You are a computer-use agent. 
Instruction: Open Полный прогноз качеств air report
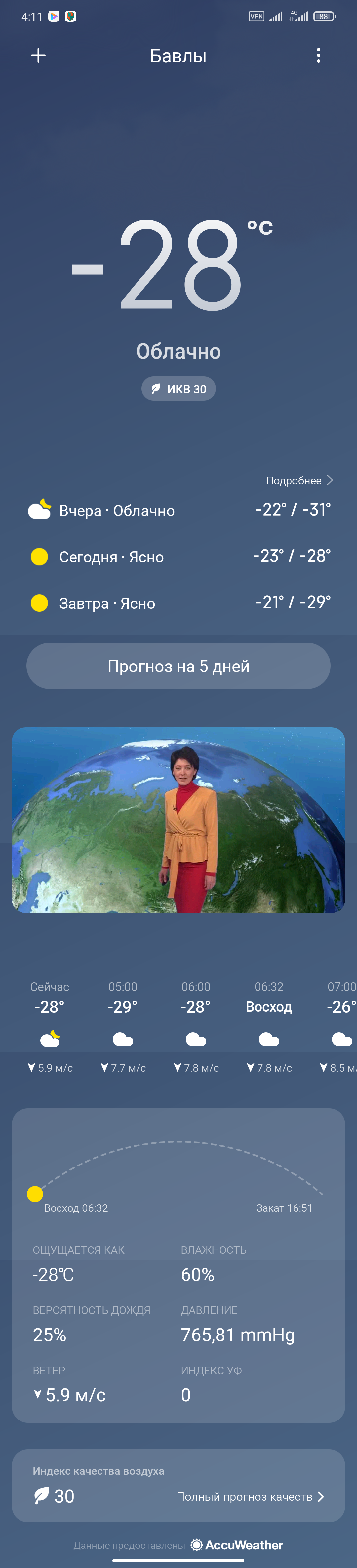point(250,1496)
